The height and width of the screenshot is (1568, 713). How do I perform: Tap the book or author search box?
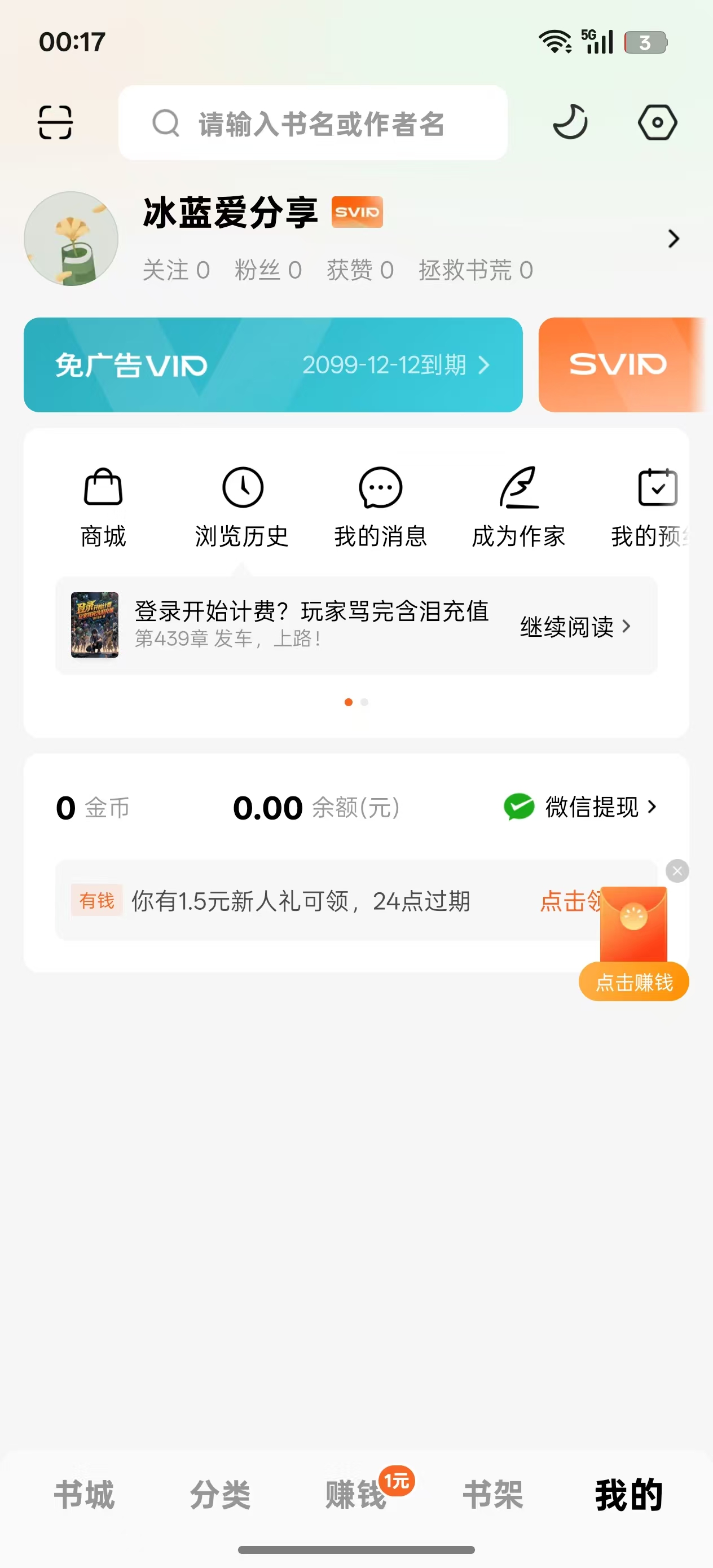click(313, 123)
